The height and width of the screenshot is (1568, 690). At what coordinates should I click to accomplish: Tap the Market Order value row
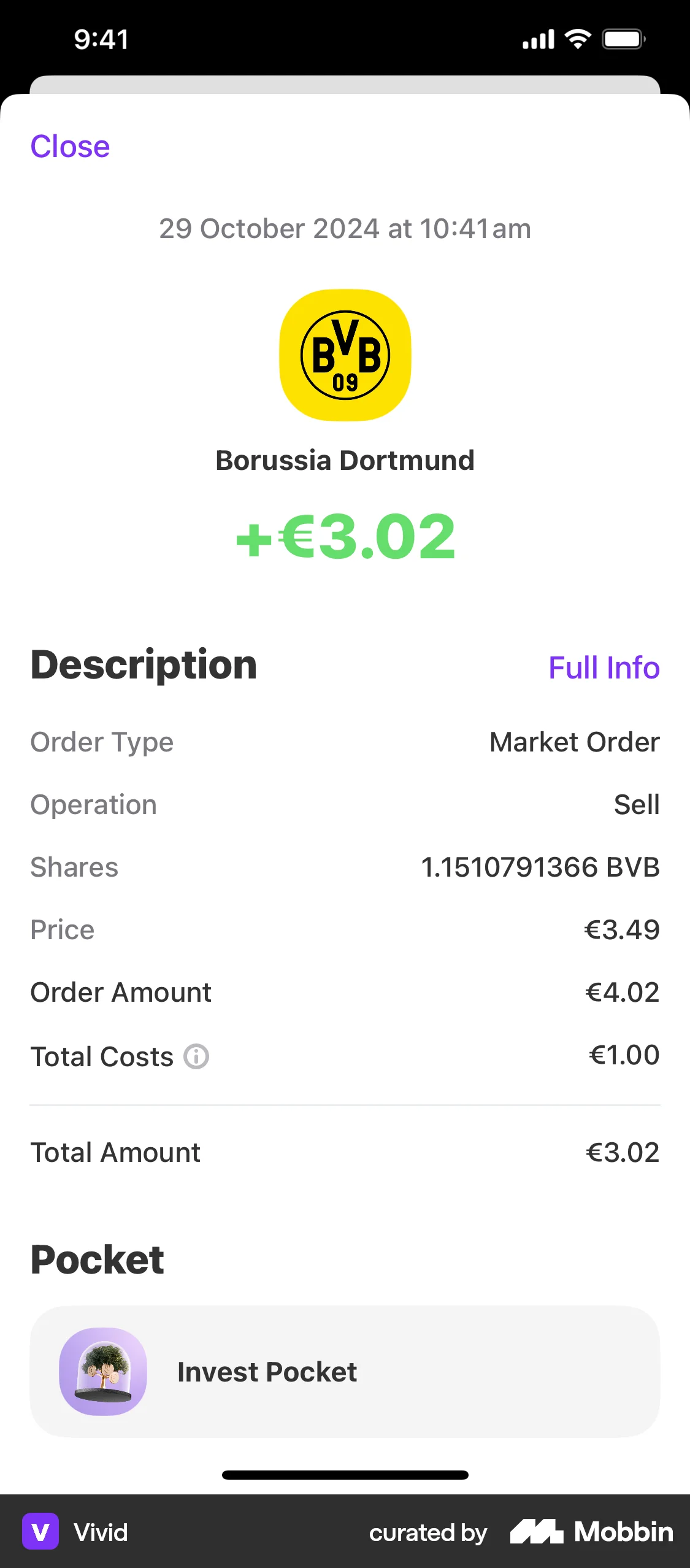[x=574, y=742]
